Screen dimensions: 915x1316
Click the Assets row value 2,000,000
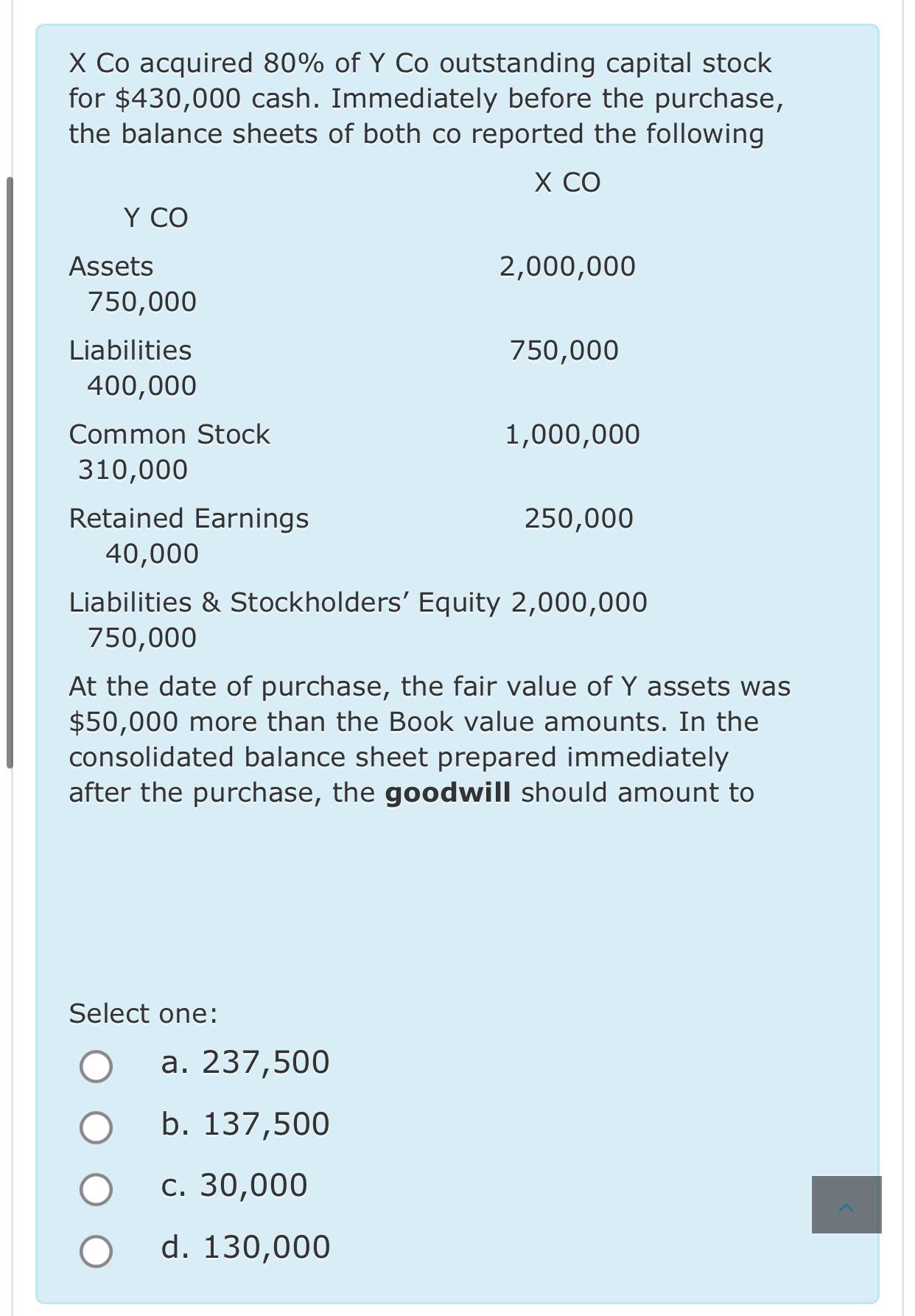coord(567,266)
